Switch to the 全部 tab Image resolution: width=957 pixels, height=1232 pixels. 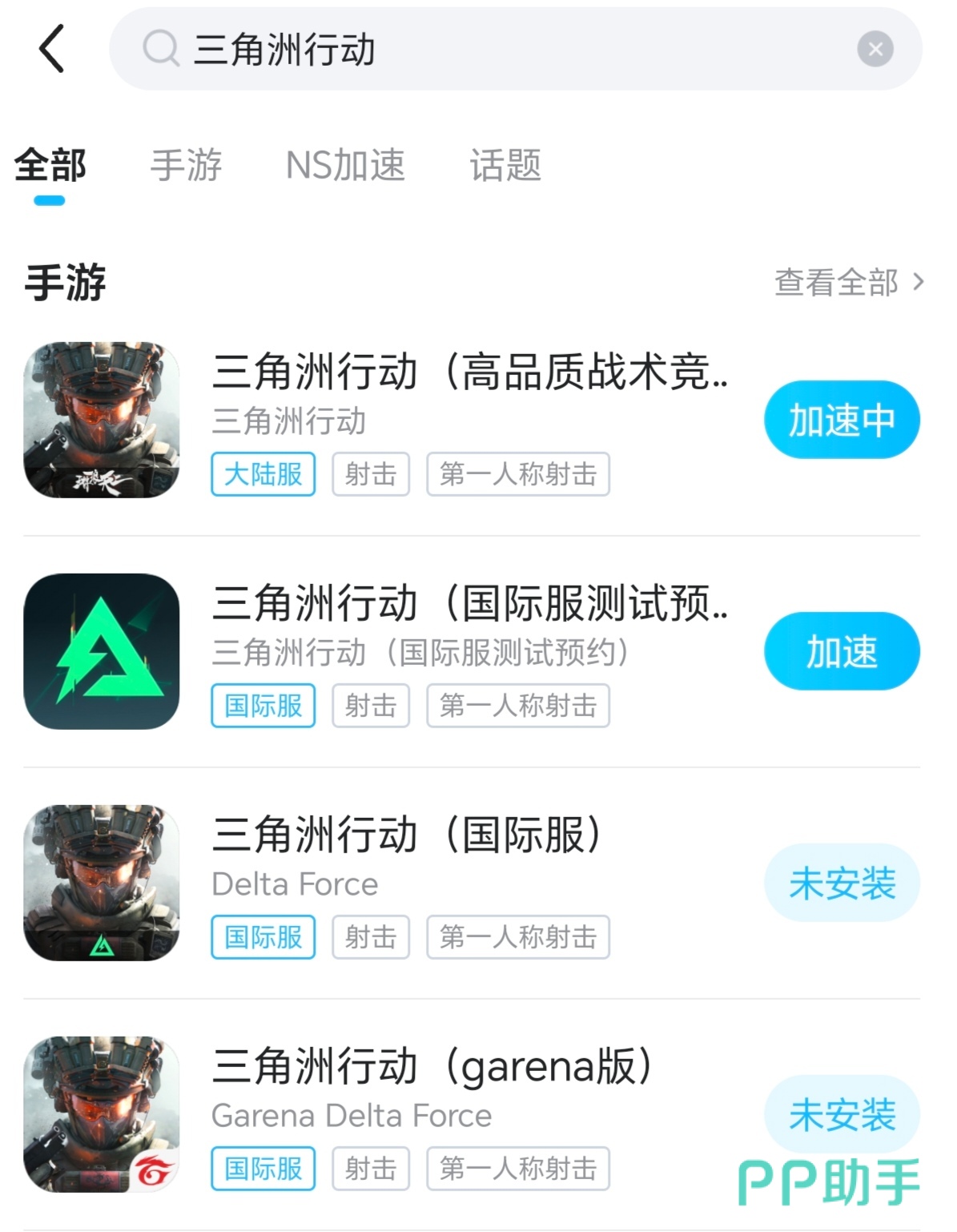click(x=50, y=166)
